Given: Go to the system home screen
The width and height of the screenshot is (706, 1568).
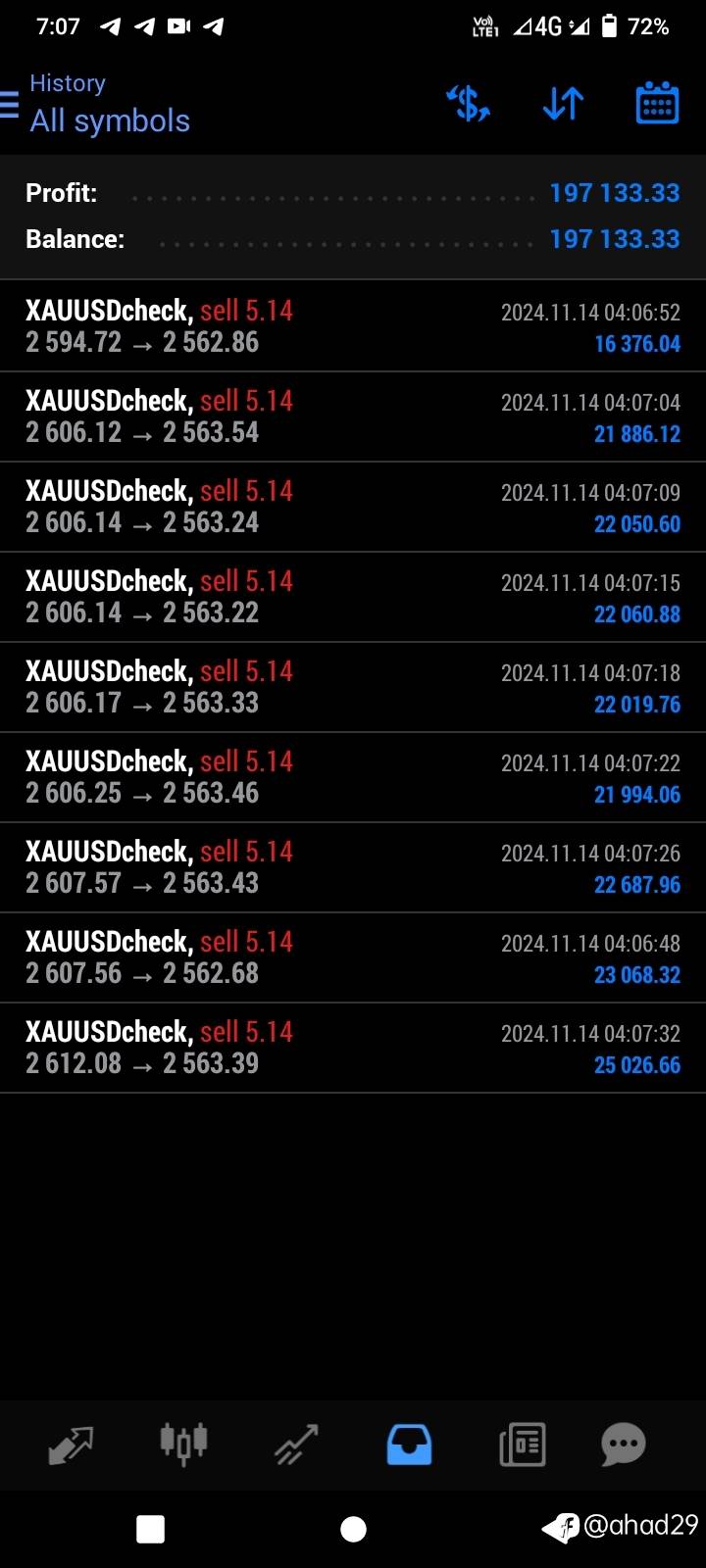Looking at the screenshot, I should point(353,1529).
